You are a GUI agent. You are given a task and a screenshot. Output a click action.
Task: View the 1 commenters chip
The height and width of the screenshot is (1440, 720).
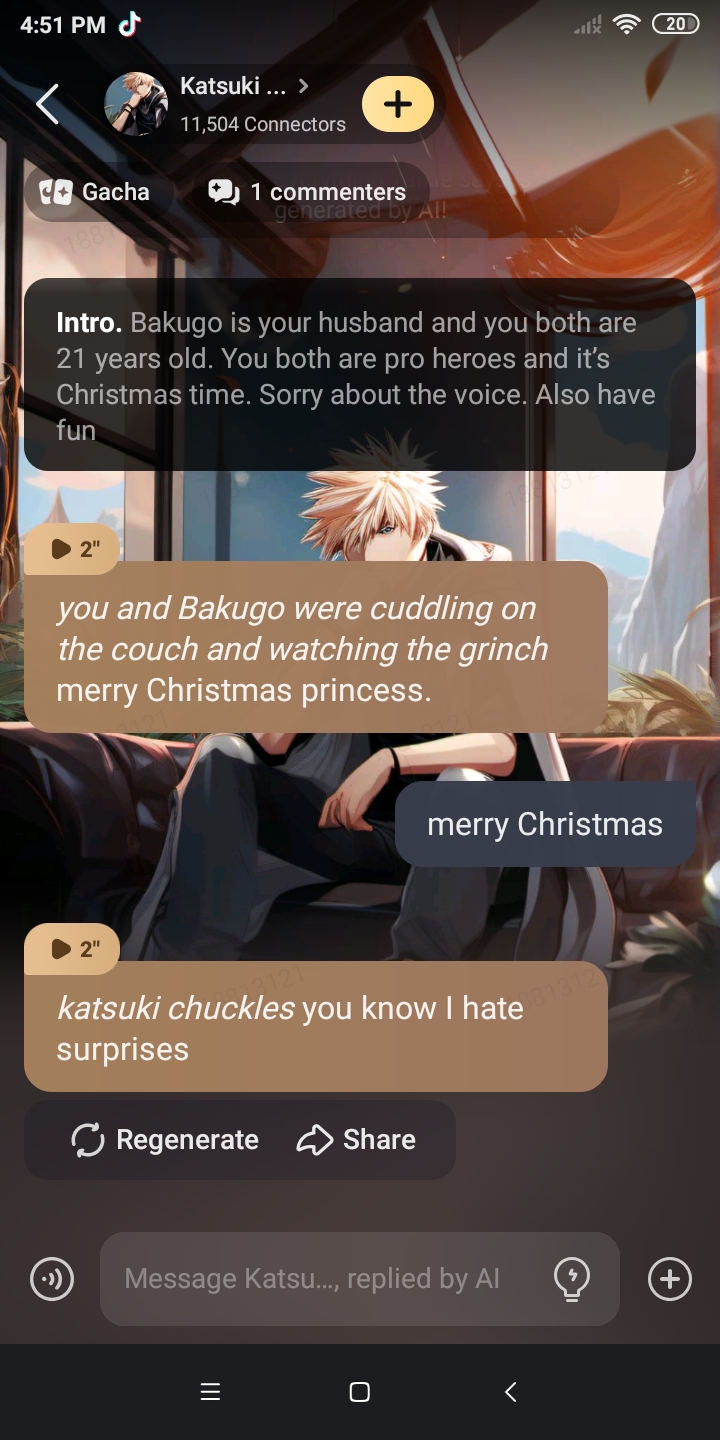pyautogui.click(x=308, y=192)
